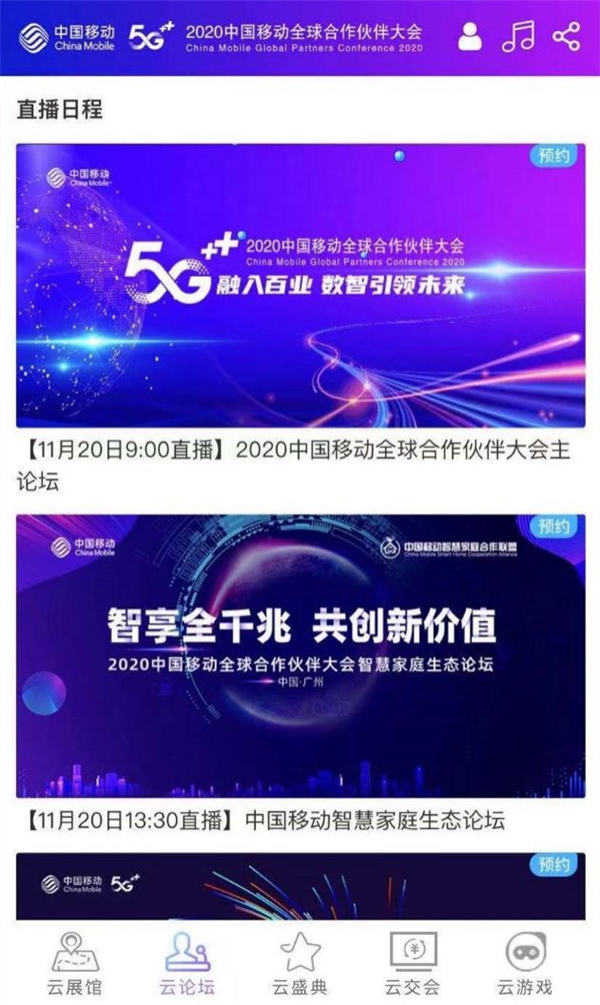
Task: Reserve the 主论坛 livestream via 预约 badge
Action: 553,154
